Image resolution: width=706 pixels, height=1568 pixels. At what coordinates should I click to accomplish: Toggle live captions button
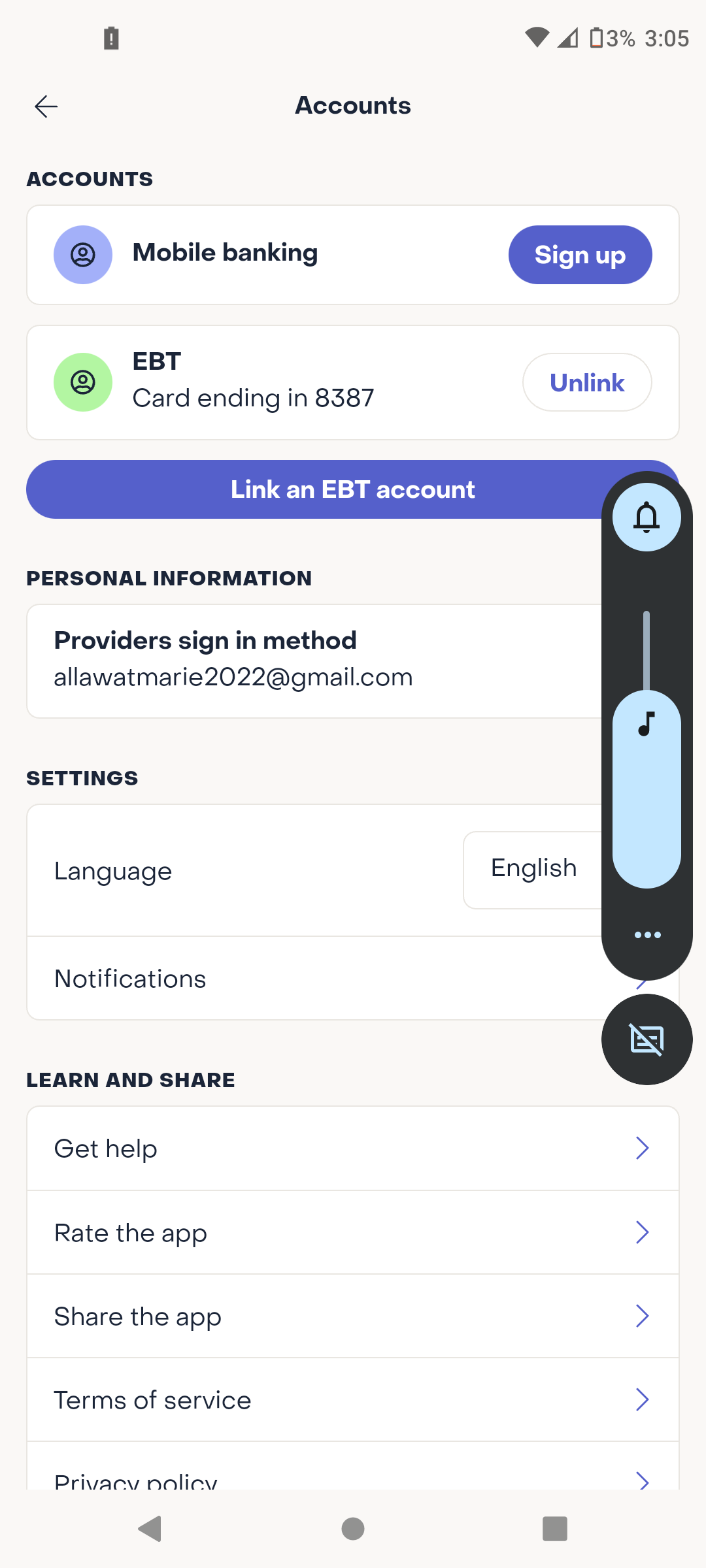(x=647, y=1039)
